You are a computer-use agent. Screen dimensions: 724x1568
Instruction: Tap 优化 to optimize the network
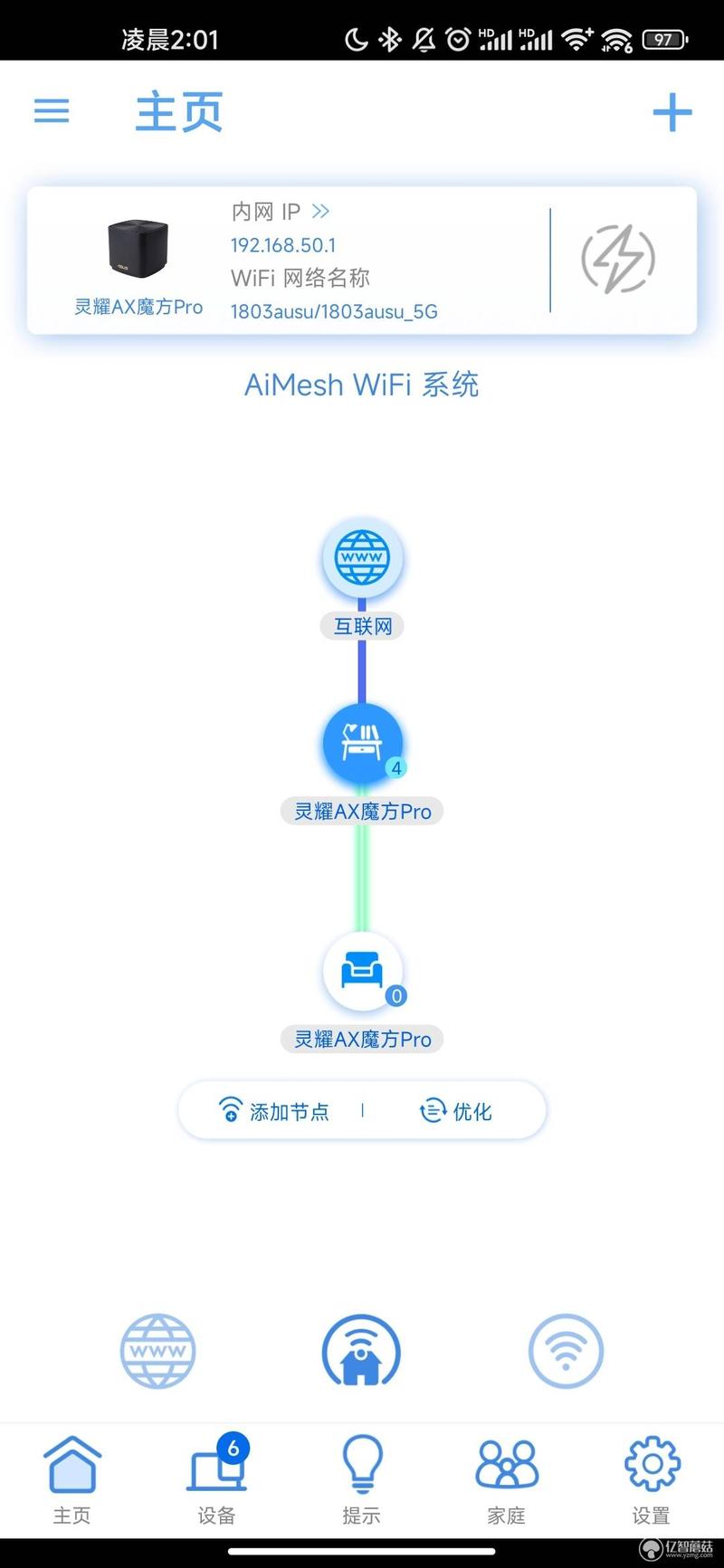click(x=456, y=1111)
